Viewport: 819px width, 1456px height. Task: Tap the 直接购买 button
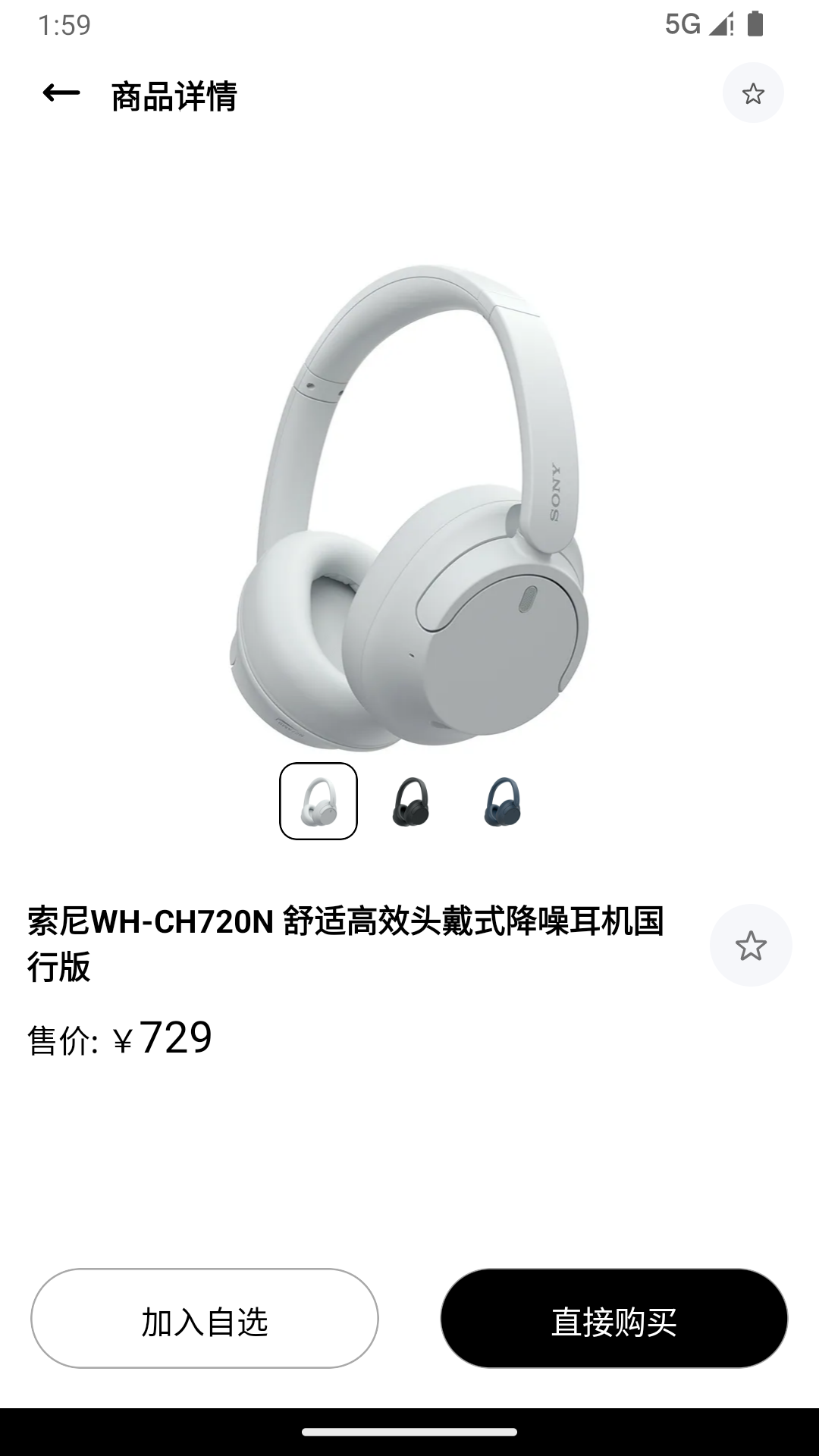pyautogui.click(x=613, y=1319)
